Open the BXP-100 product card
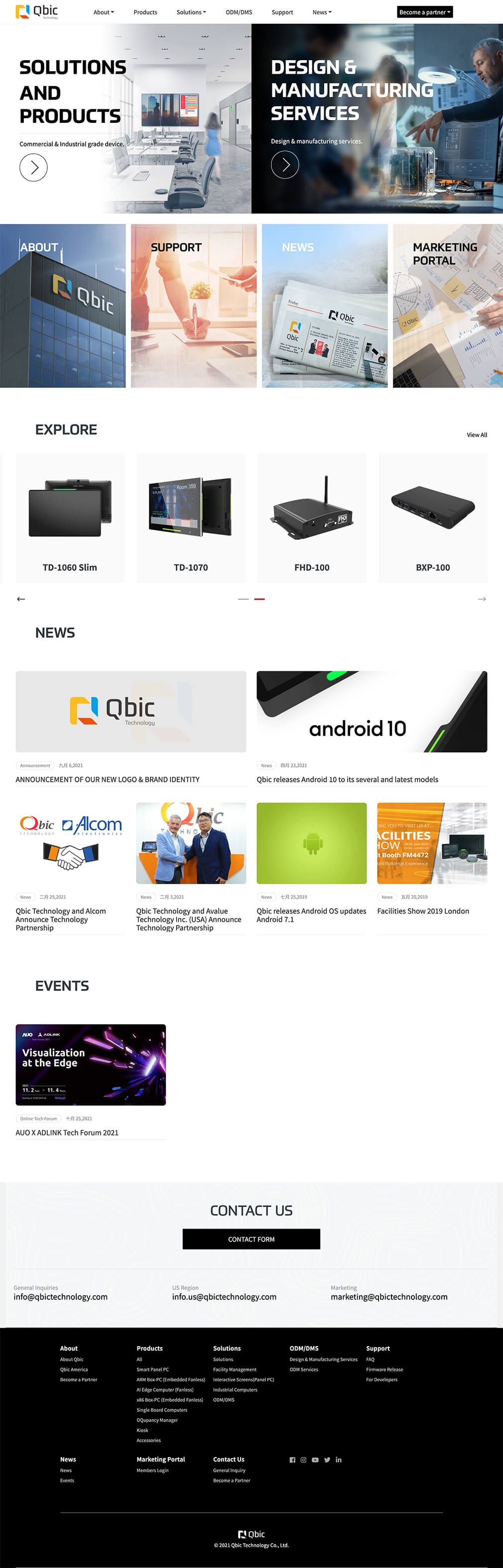 (x=432, y=518)
